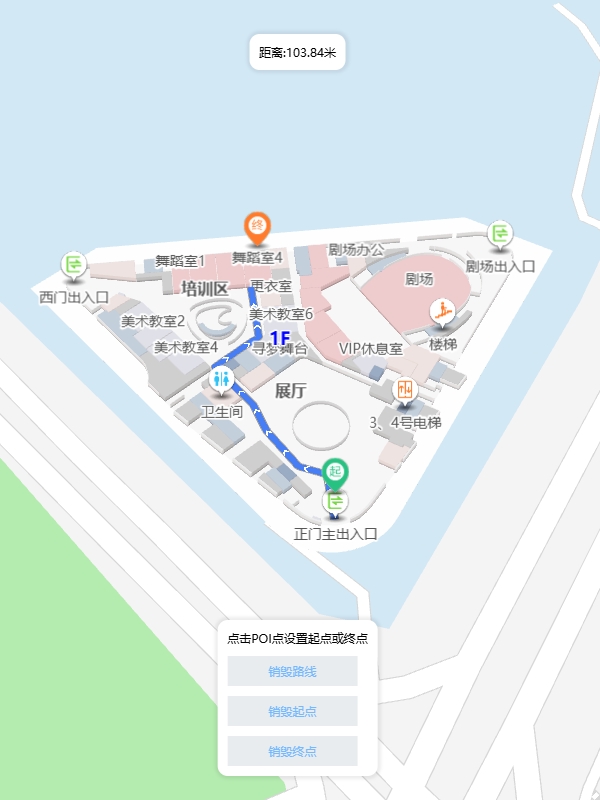Pick 美术教室2 as a point
This screenshot has height=800, width=600.
[153, 321]
